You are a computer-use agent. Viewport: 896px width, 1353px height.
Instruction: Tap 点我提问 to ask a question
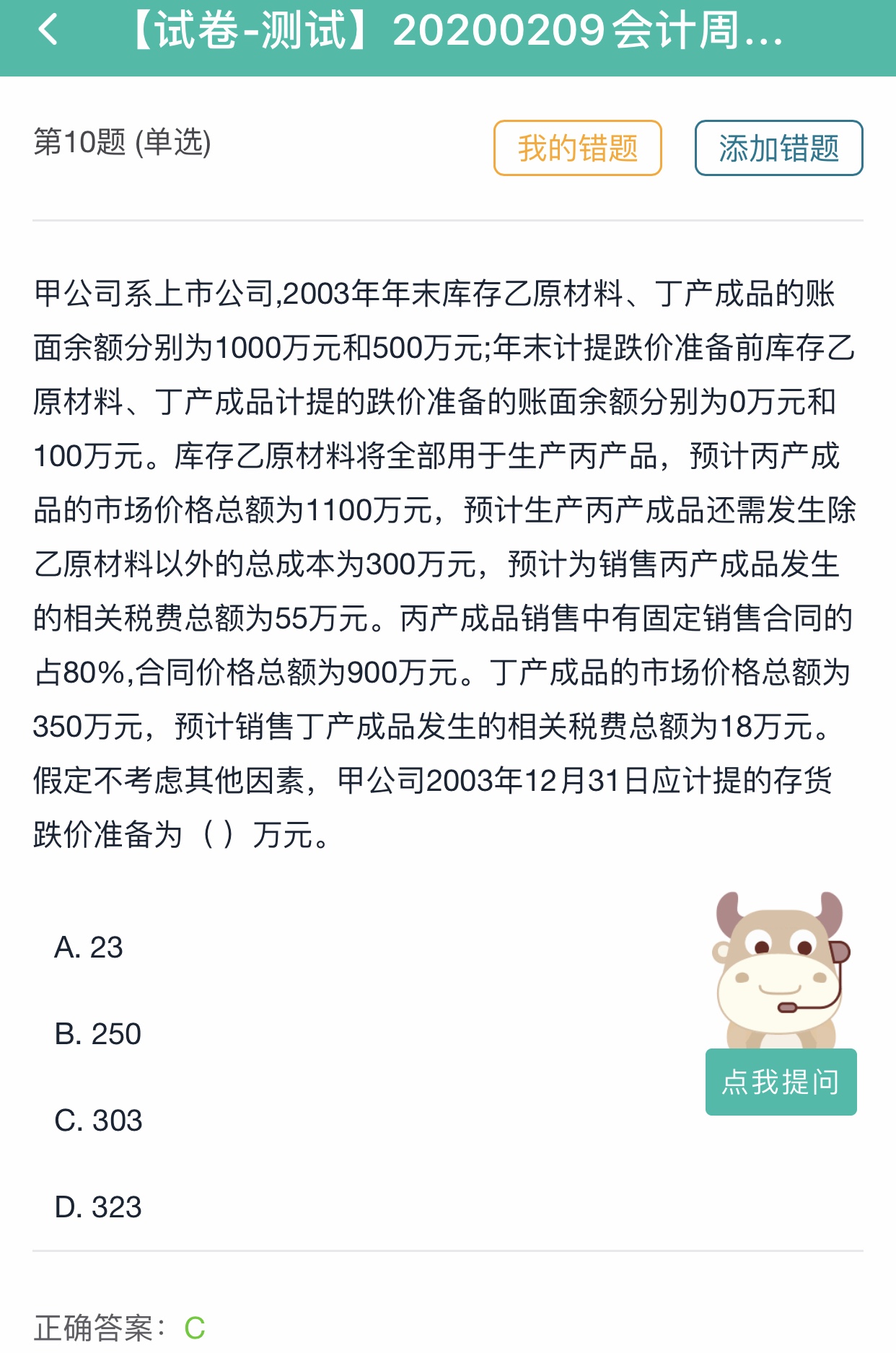click(x=781, y=1082)
